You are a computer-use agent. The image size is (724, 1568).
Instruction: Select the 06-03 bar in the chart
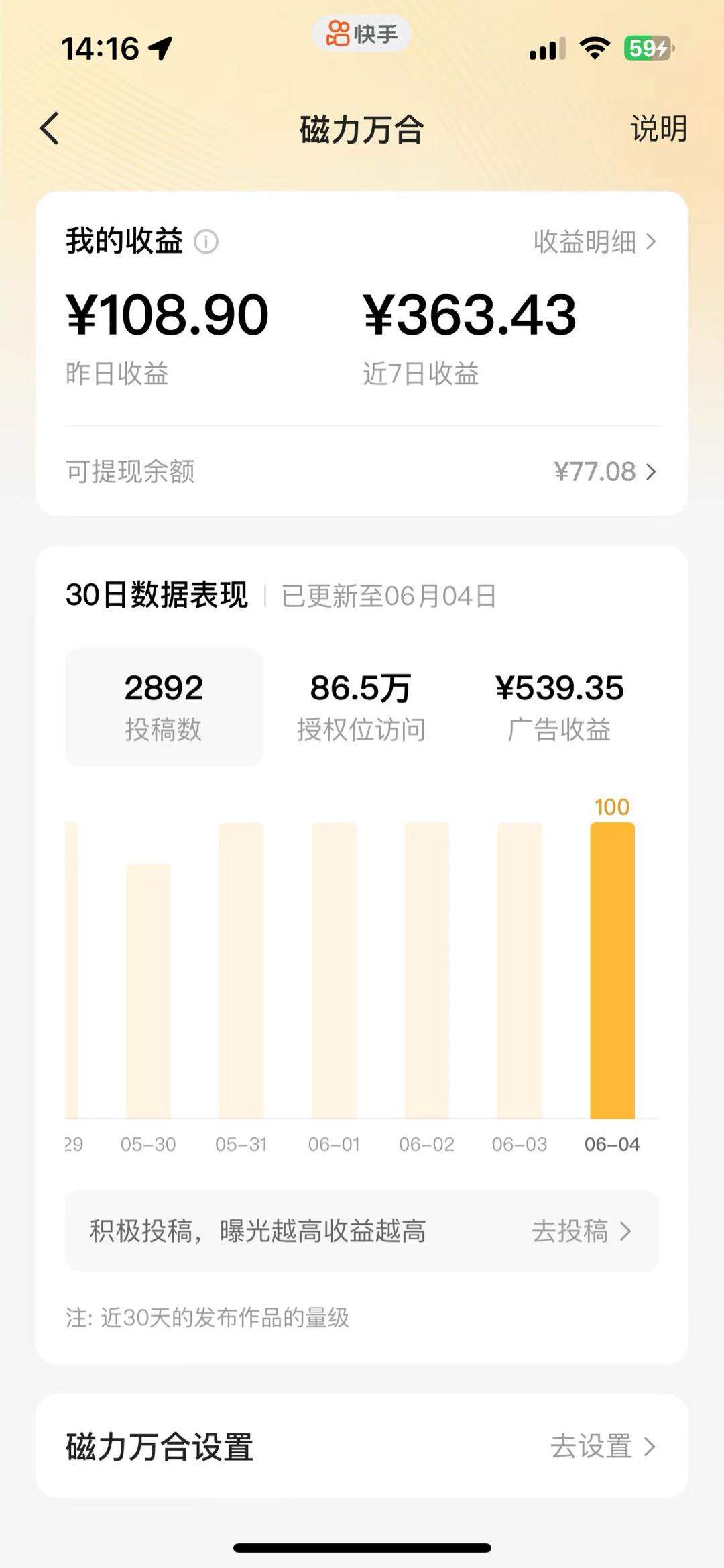(x=520, y=970)
